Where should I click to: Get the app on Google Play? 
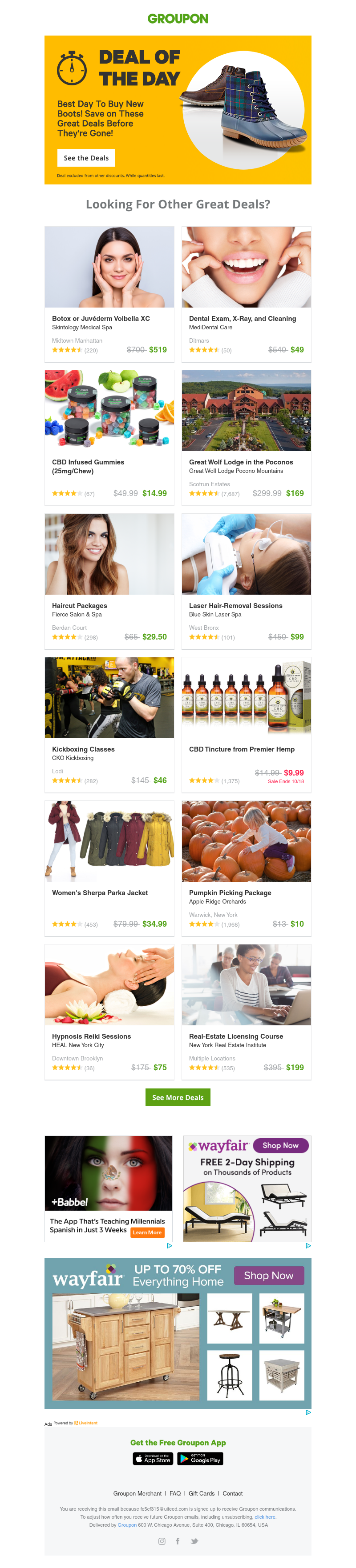[x=200, y=1459]
